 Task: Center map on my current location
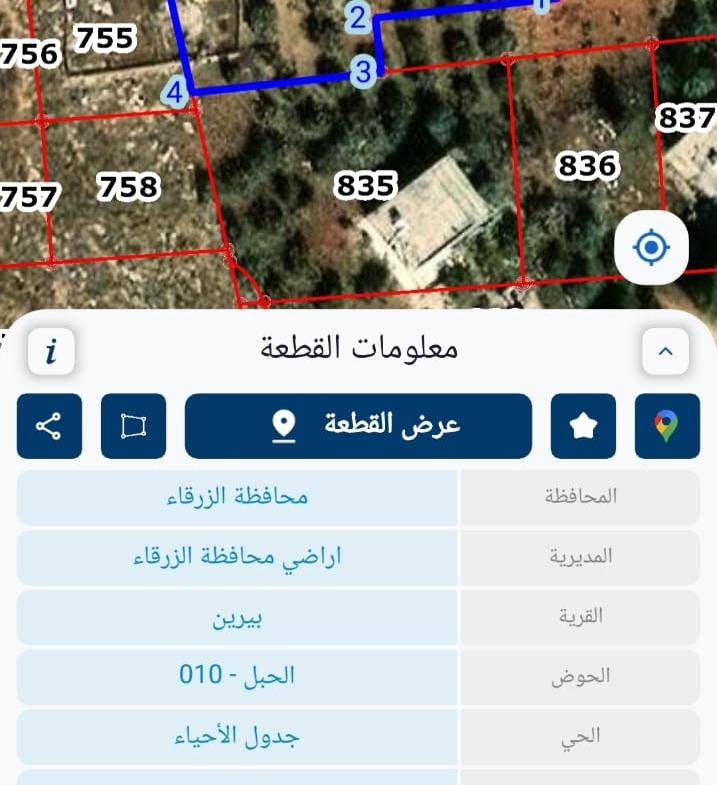pyautogui.click(x=651, y=246)
